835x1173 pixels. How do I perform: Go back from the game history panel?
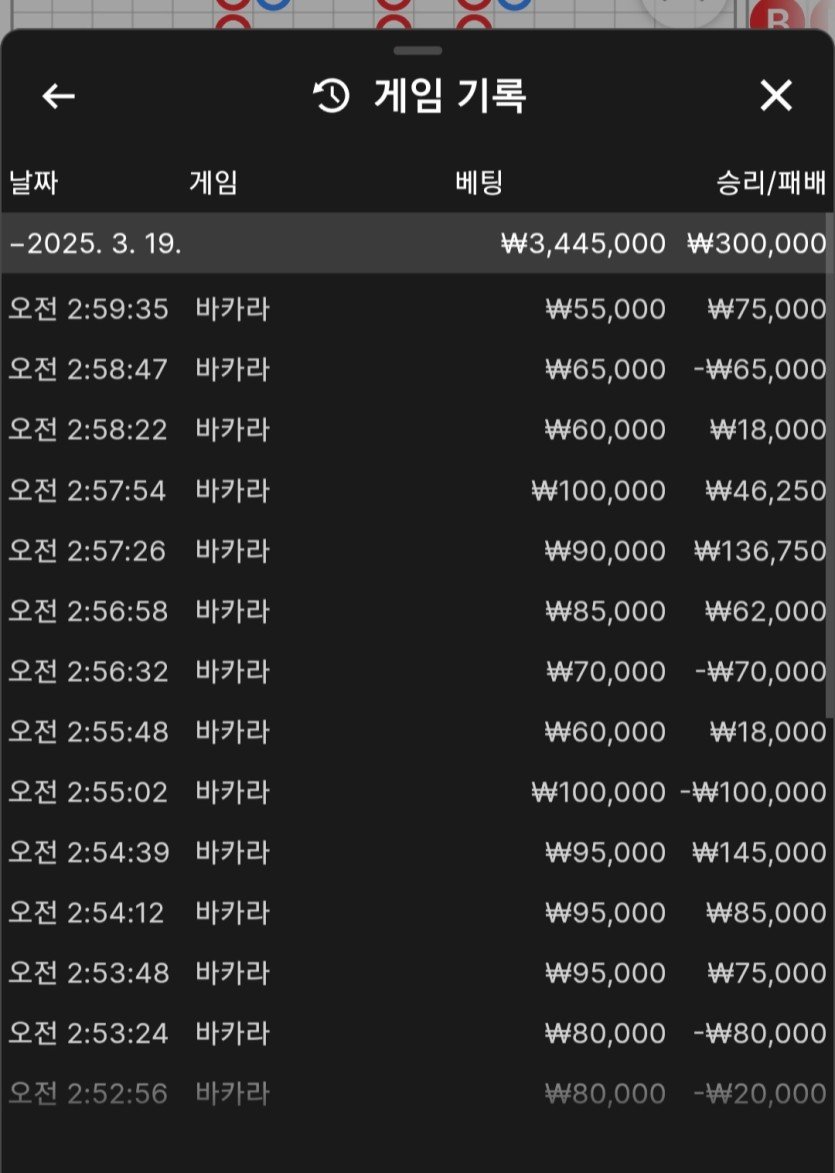click(x=59, y=96)
